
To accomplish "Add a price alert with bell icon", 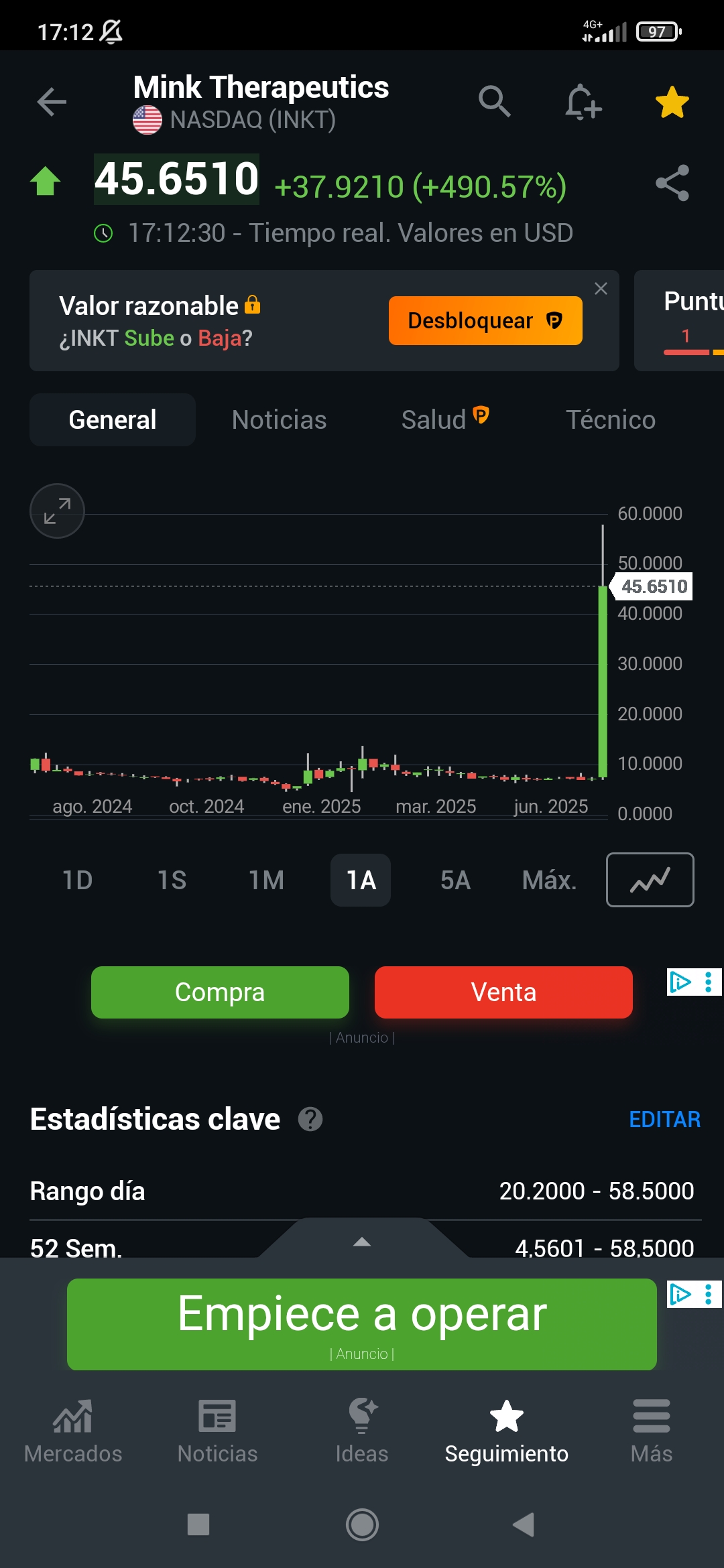I will click(583, 102).
